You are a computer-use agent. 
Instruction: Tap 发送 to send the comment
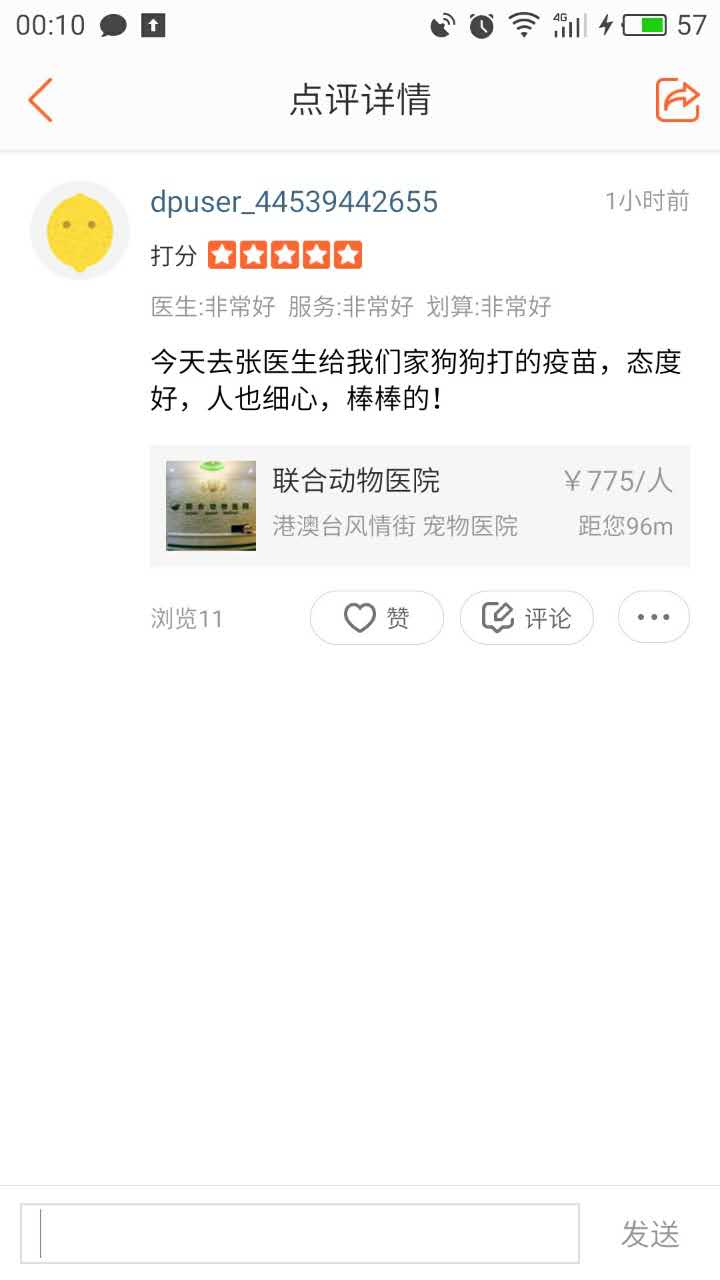tap(650, 1234)
